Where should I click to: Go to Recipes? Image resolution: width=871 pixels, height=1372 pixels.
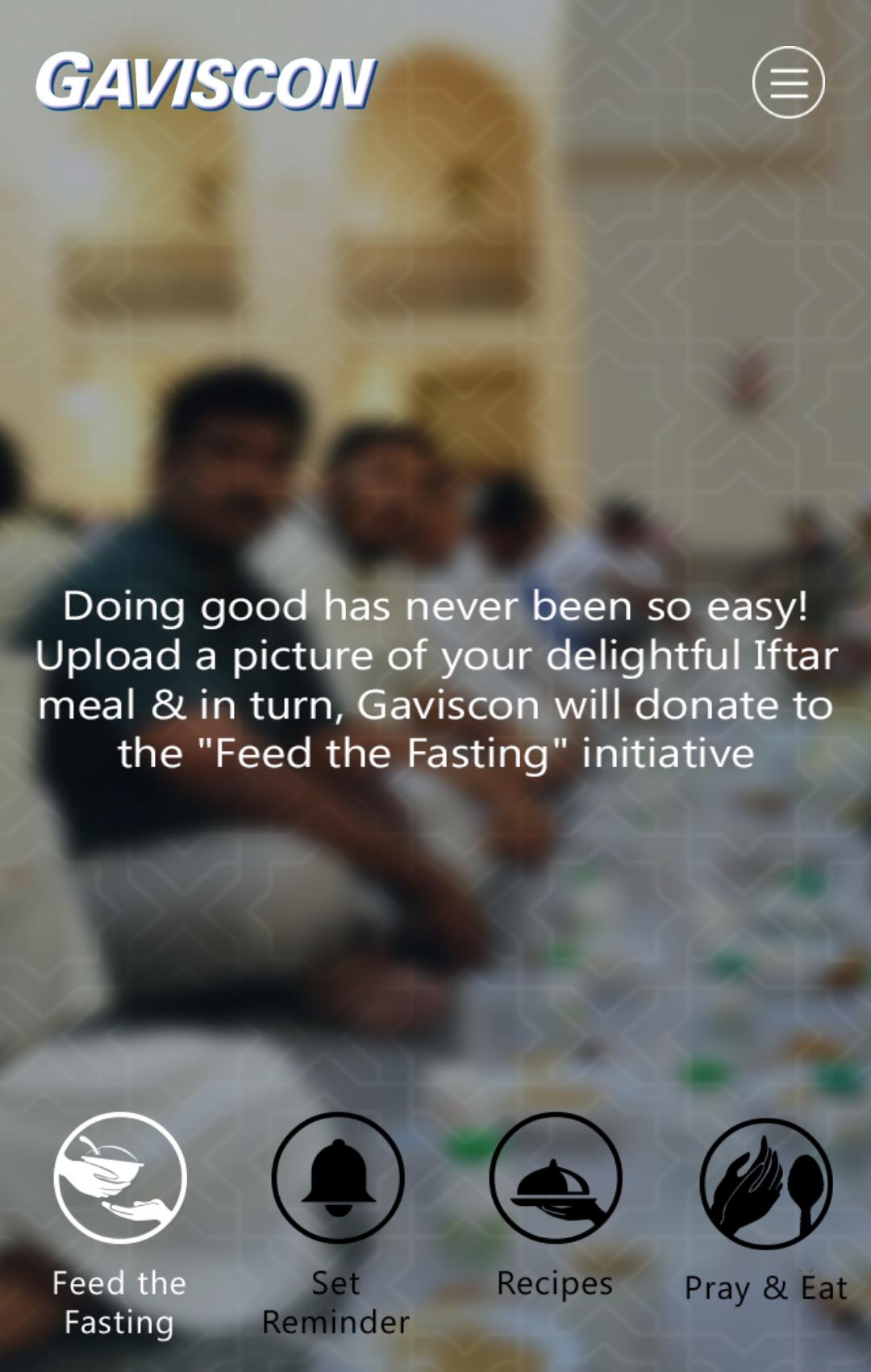555,1178
